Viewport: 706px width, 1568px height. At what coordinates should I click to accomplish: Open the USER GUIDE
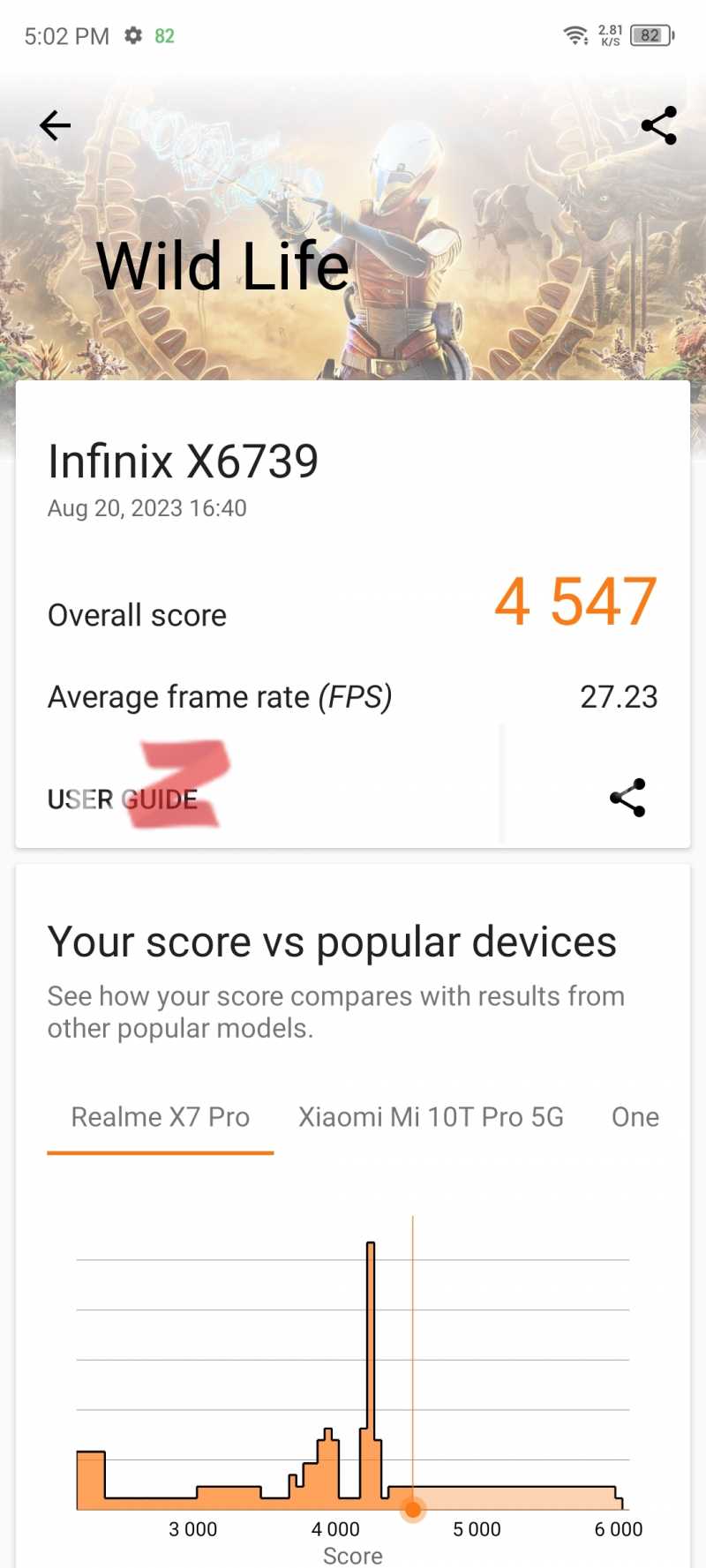point(123,799)
